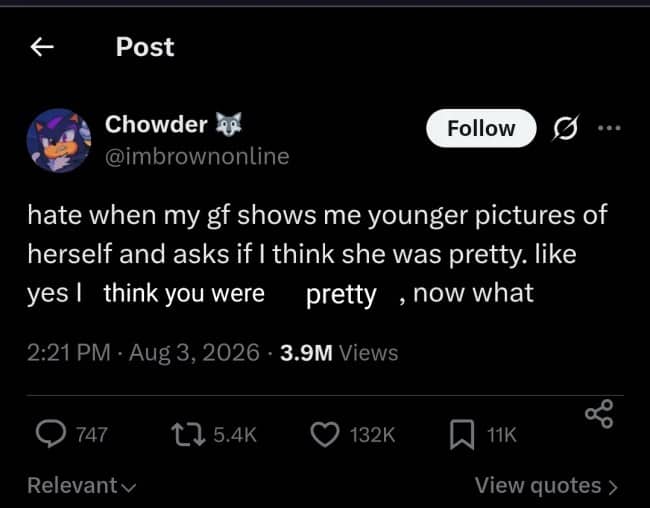
Task: Go back using the arrow beside Post
Action: pos(42,46)
